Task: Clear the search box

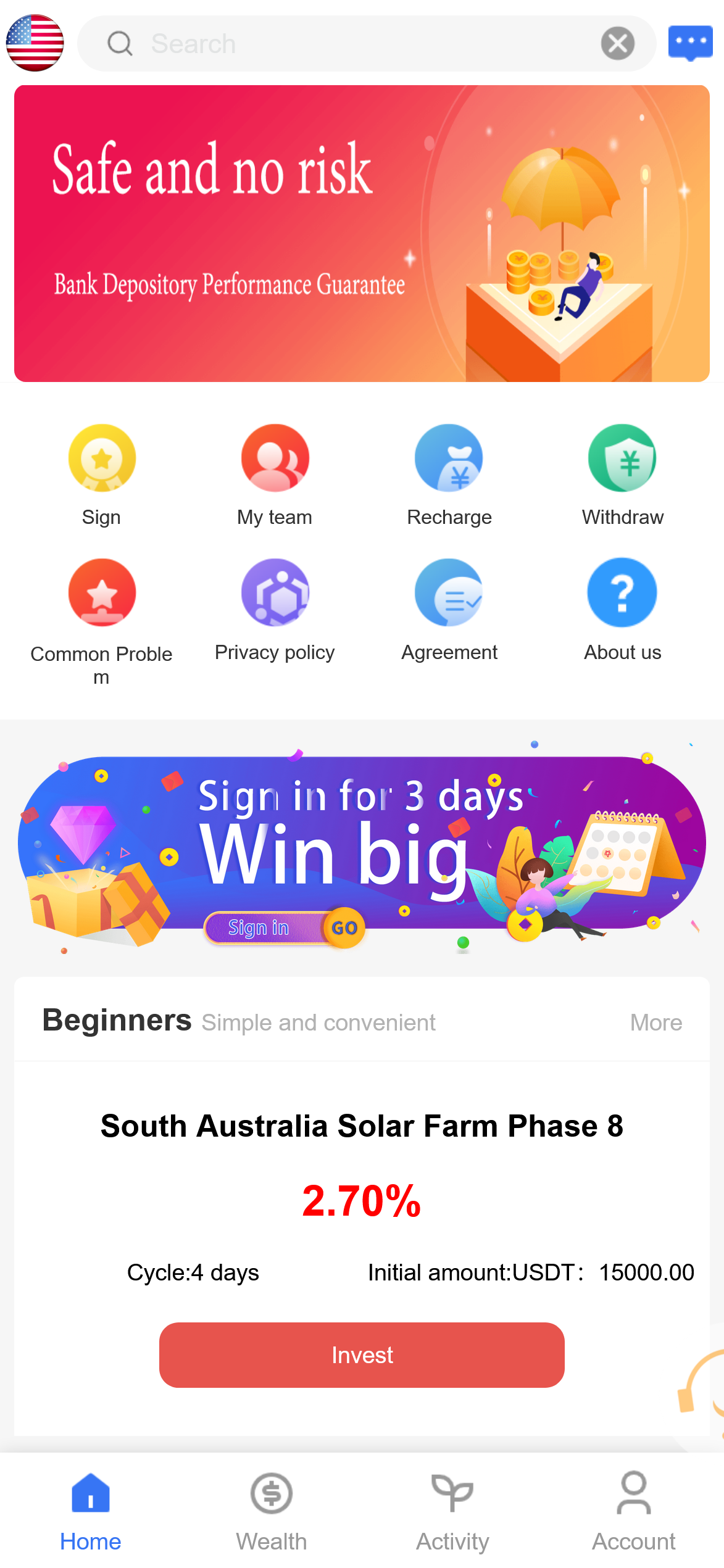Action: 617,44
